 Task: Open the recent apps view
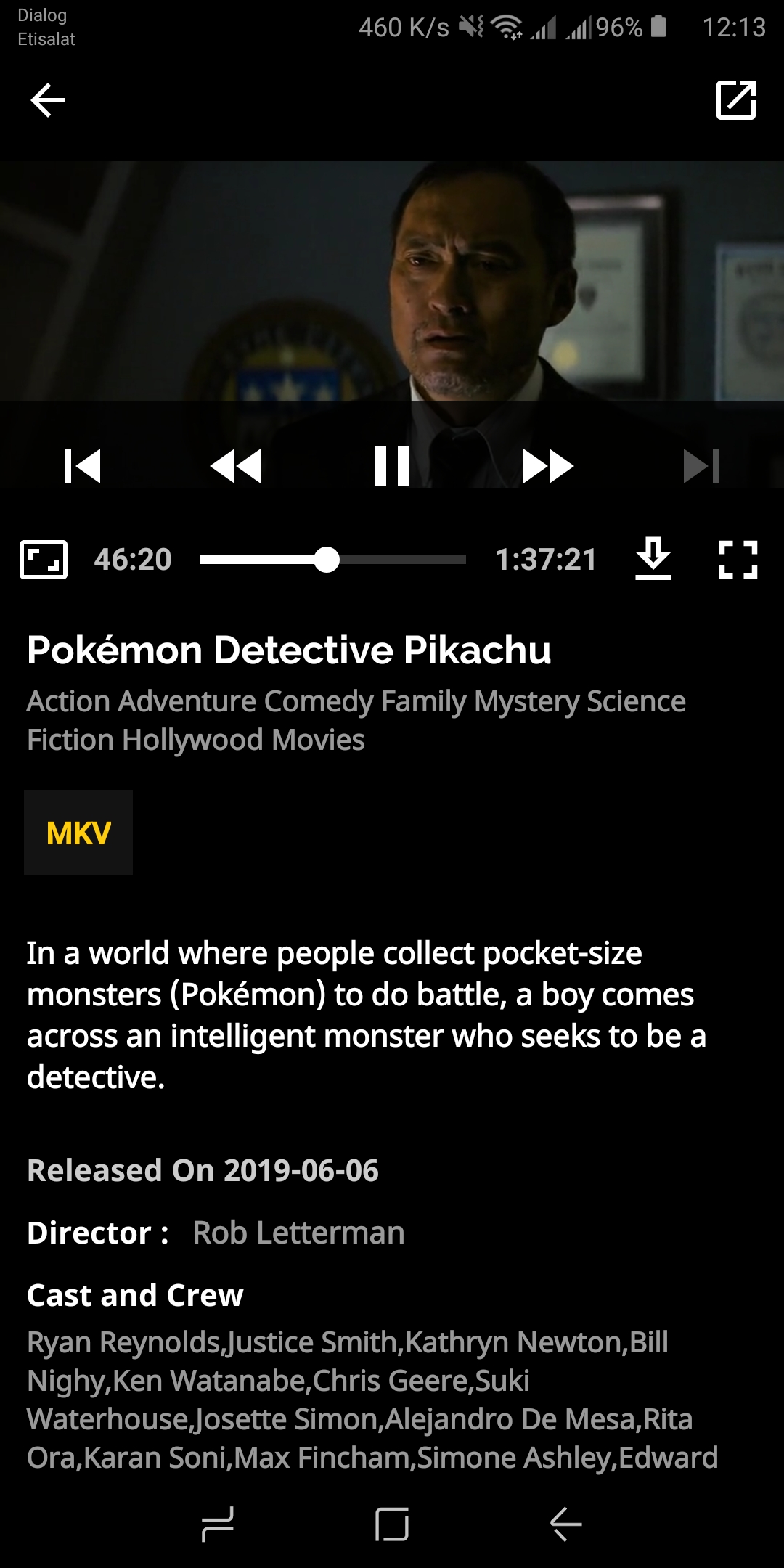(x=218, y=1524)
